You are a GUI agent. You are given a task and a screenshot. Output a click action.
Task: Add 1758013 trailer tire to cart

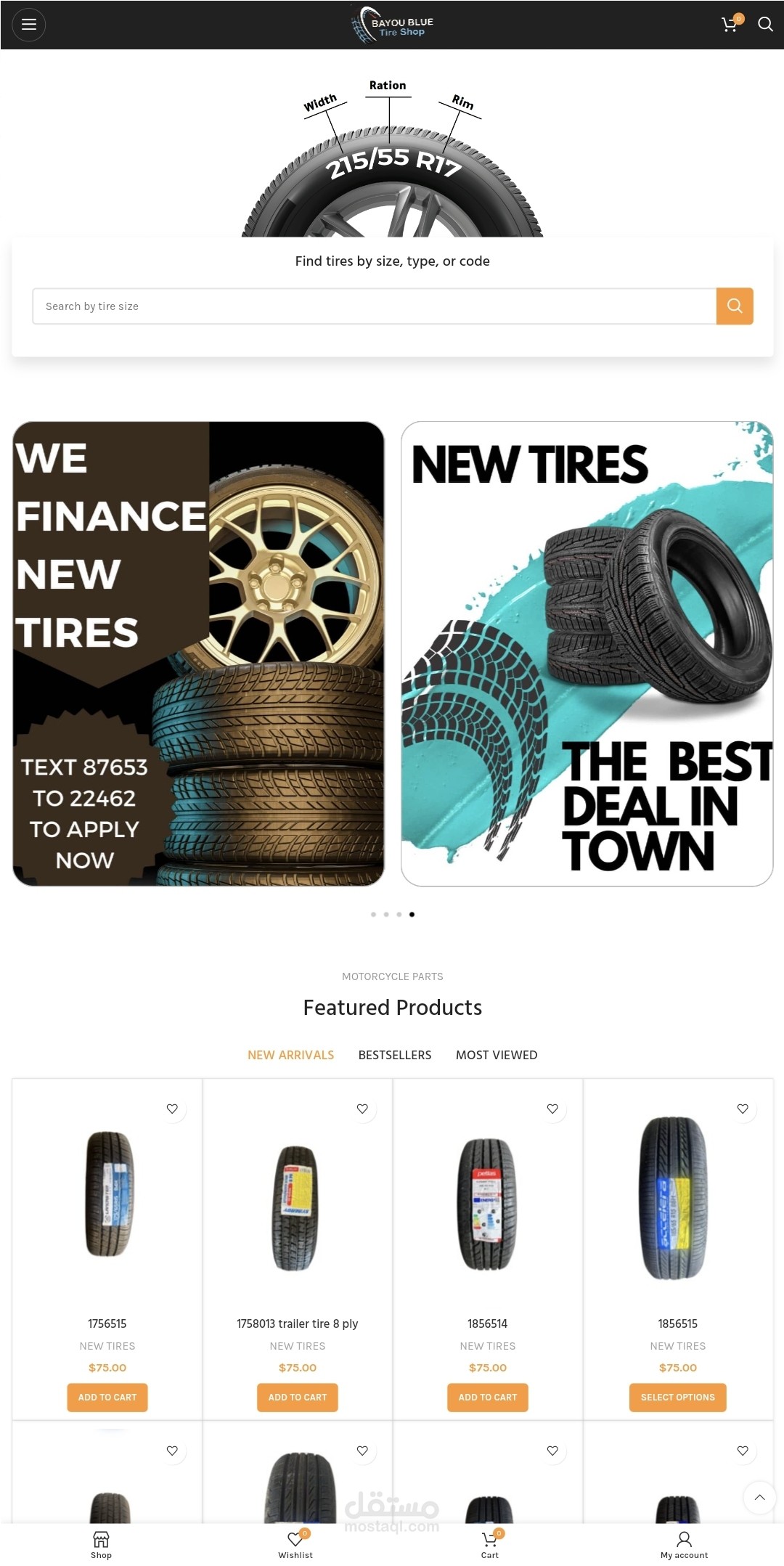click(x=298, y=1398)
